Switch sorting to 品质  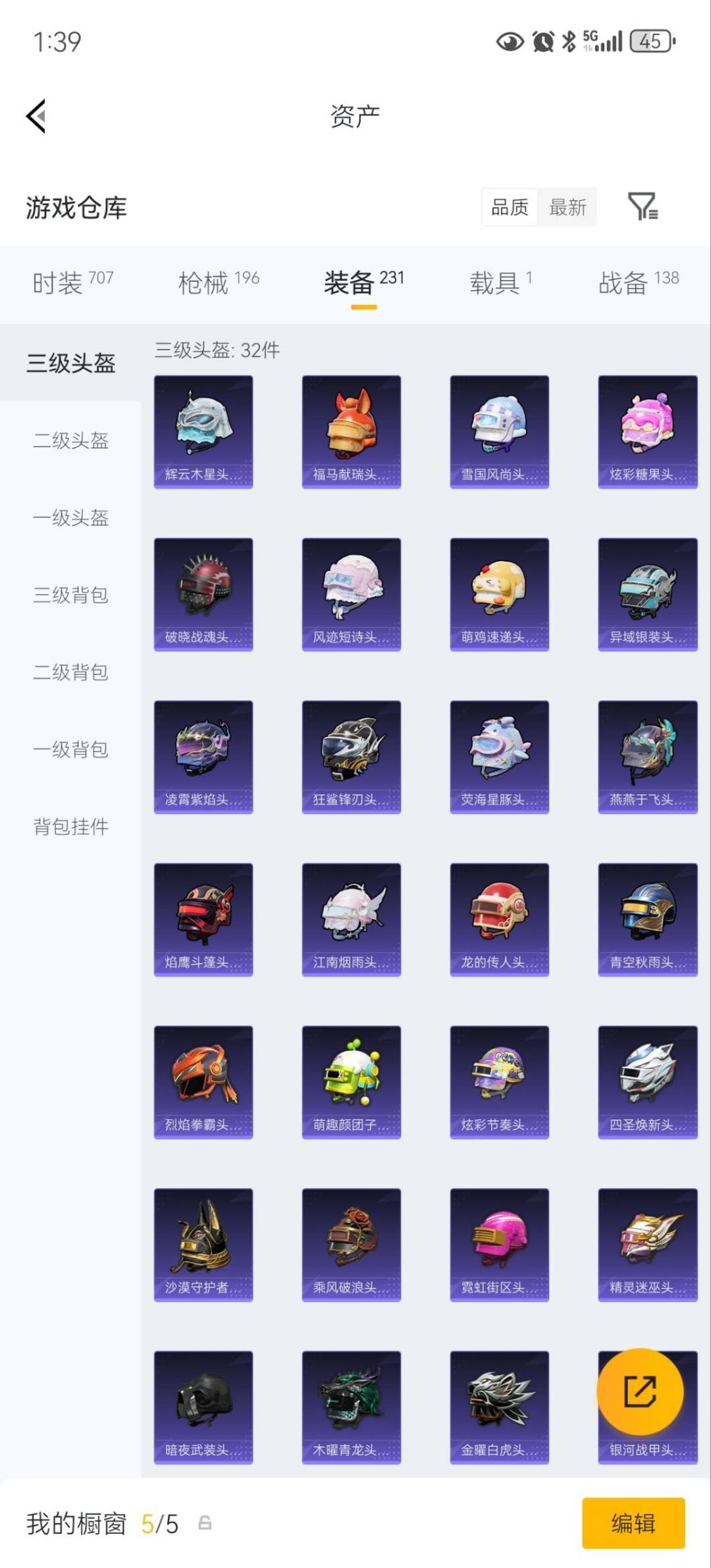508,207
